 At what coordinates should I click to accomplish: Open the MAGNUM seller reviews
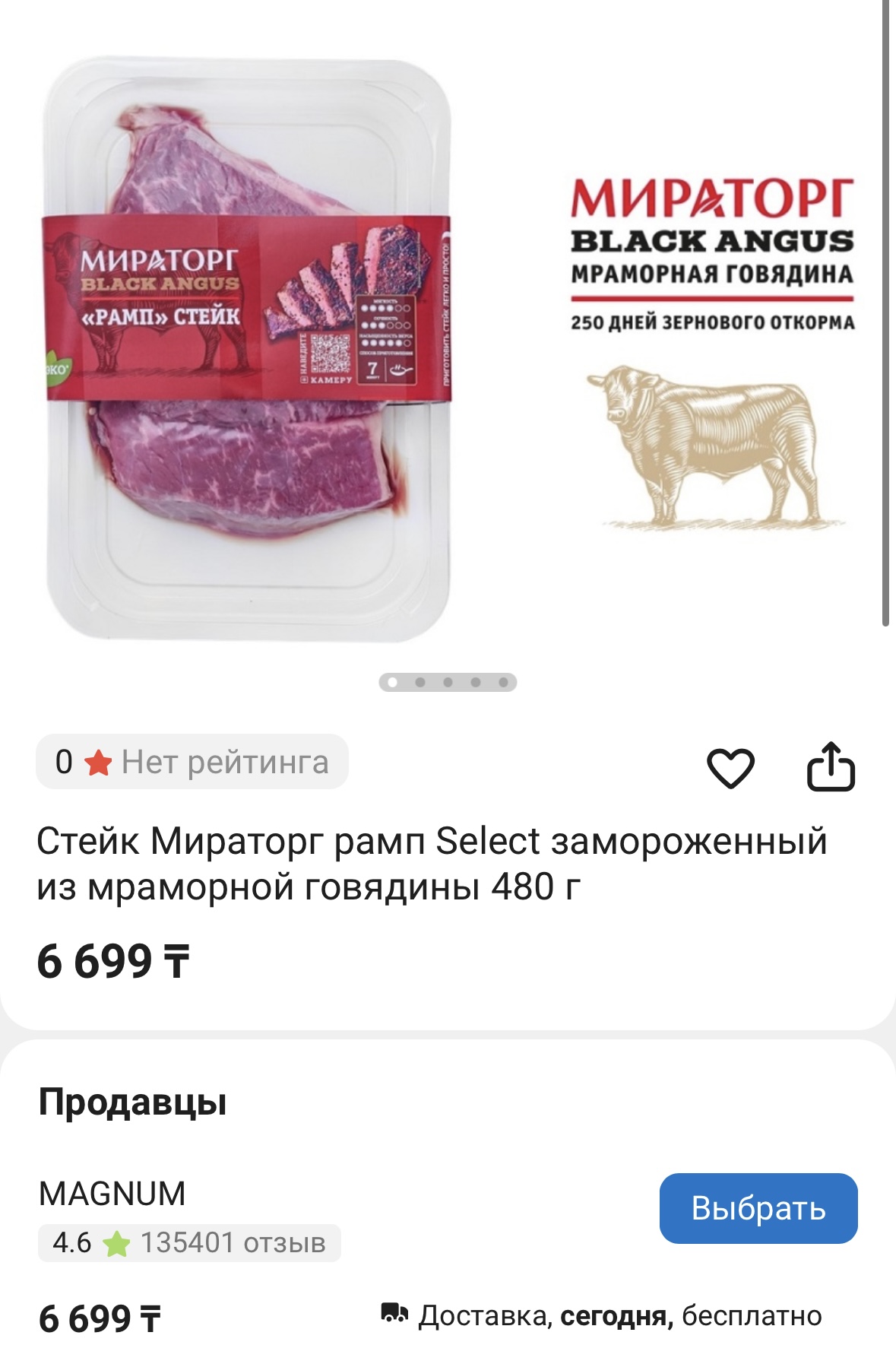coord(189,1243)
